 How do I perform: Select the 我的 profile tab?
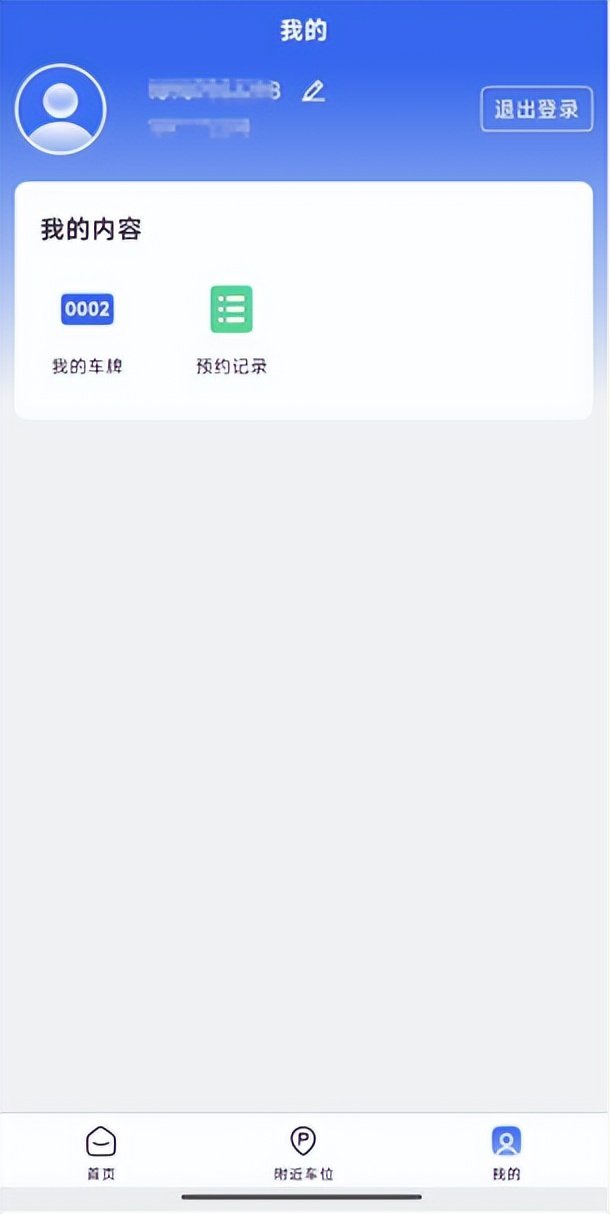pyautogui.click(x=506, y=1152)
